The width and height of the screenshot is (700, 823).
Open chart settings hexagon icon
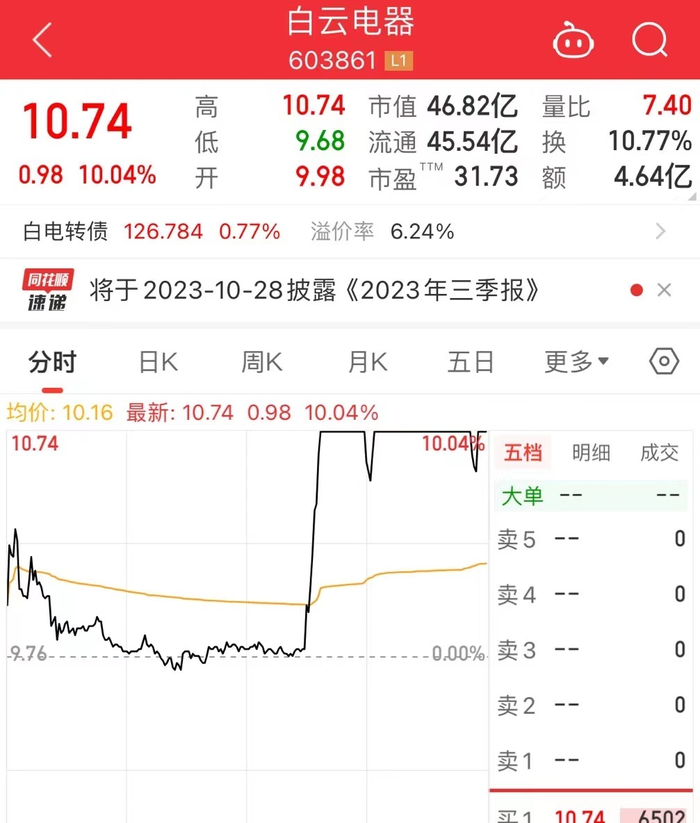[x=664, y=361]
